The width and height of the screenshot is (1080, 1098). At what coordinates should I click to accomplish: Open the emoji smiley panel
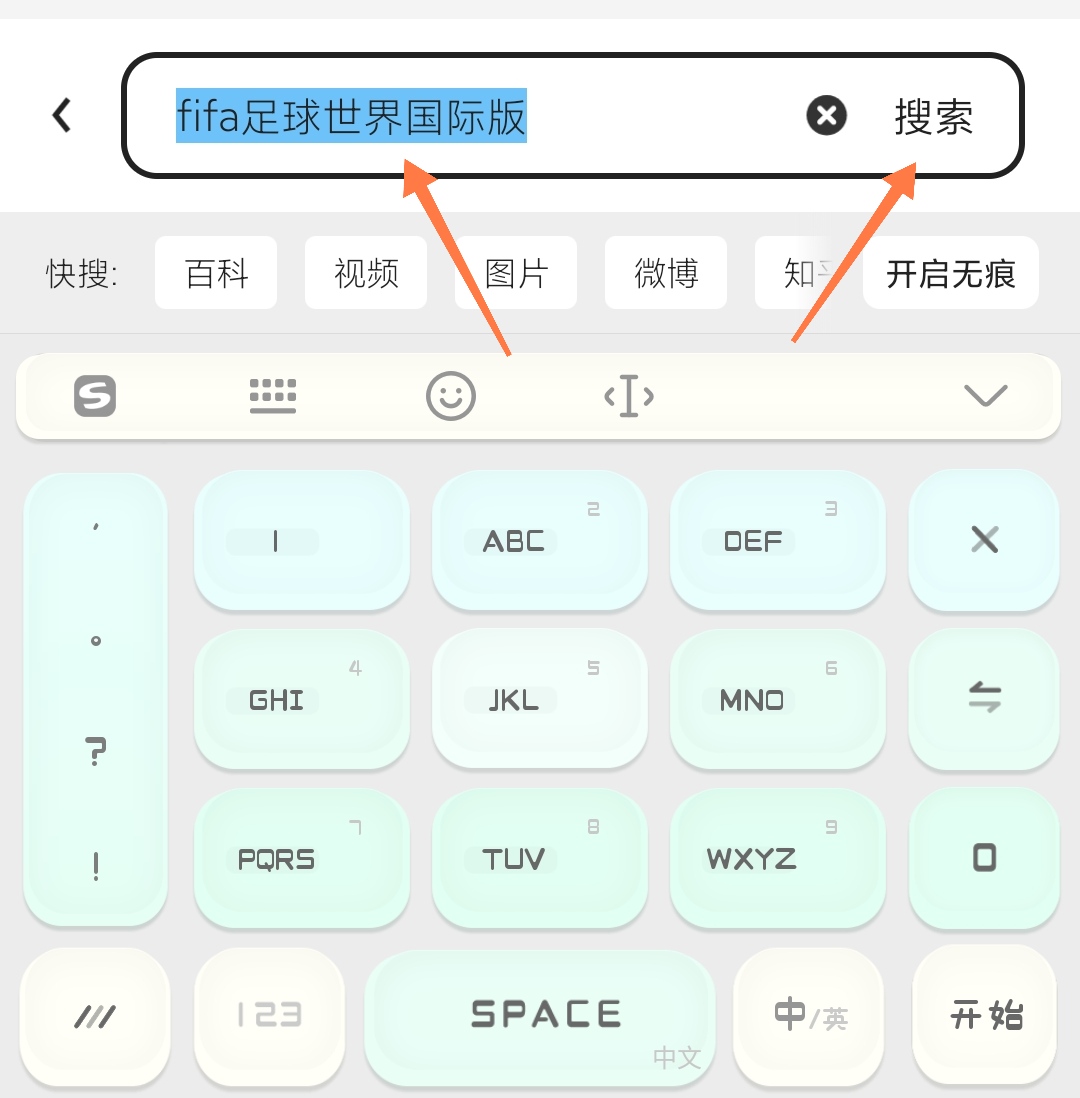tap(451, 396)
